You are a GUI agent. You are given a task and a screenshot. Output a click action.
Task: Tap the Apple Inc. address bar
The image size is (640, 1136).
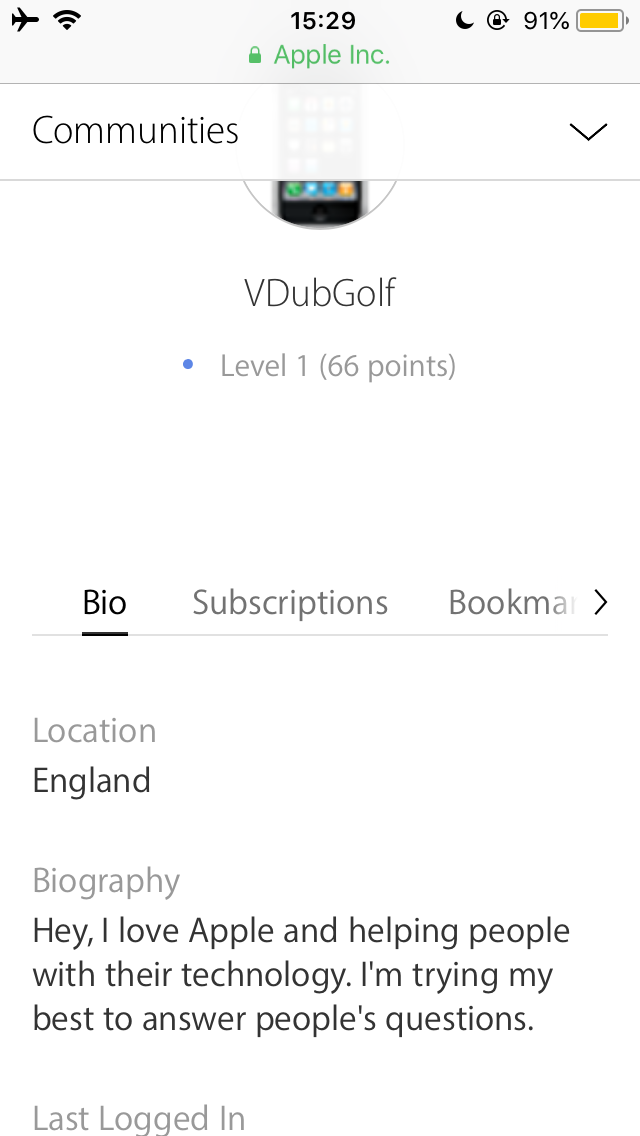[x=320, y=56]
